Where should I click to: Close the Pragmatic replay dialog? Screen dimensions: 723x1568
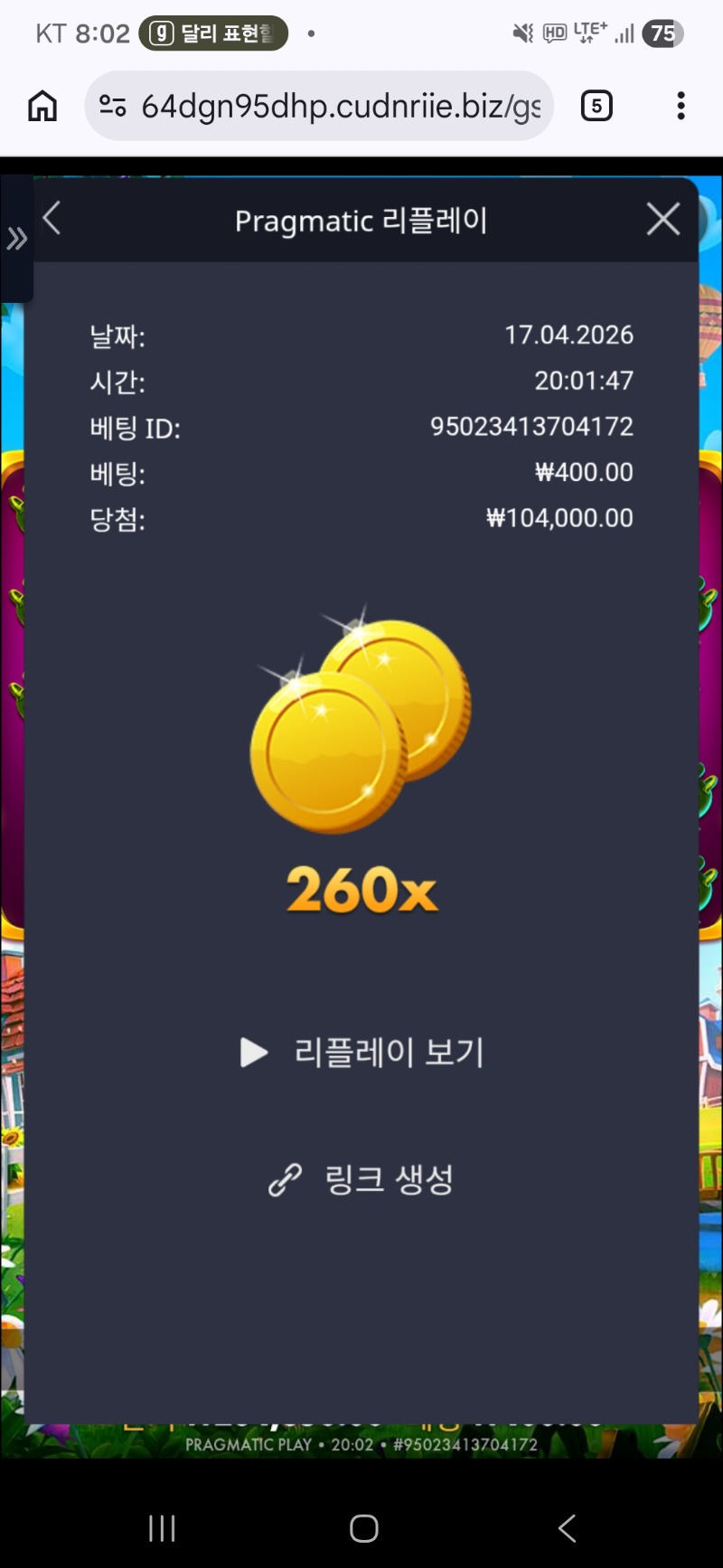pos(662,219)
